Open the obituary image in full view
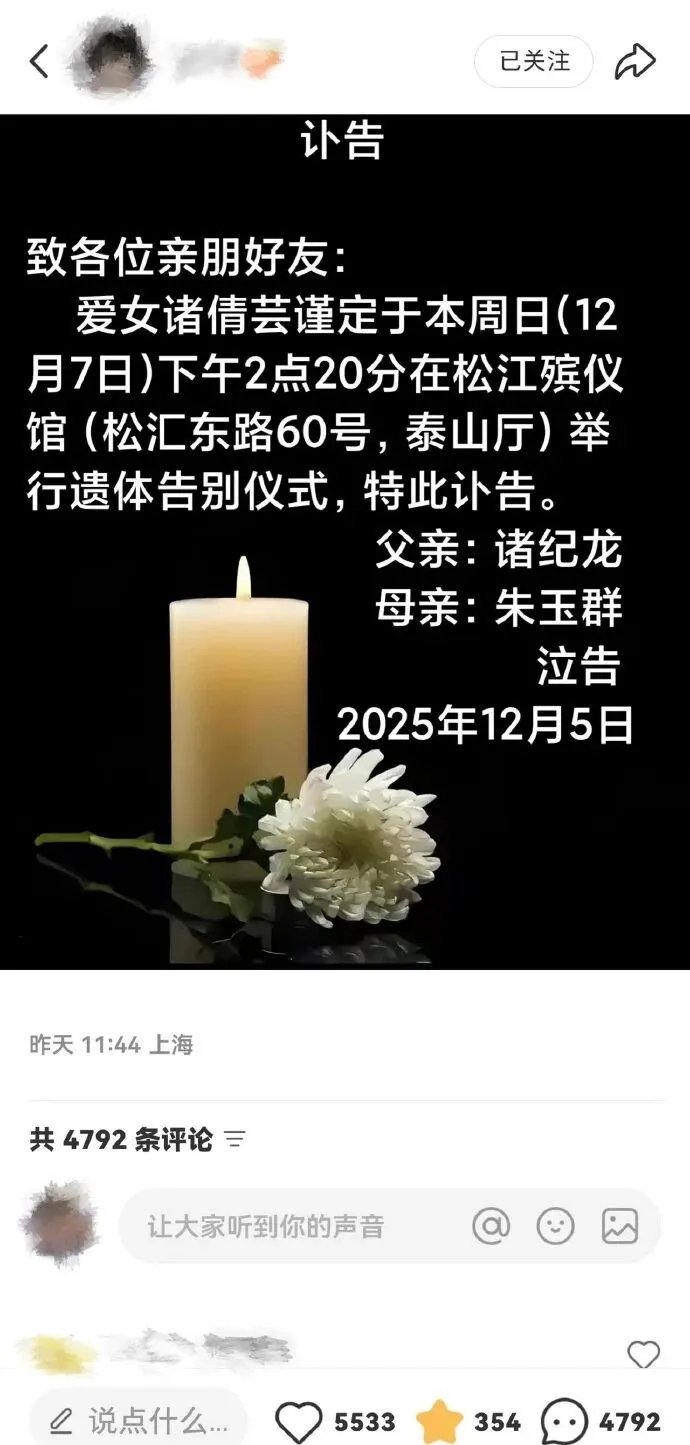 pyautogui.click(x=345, y=540)
